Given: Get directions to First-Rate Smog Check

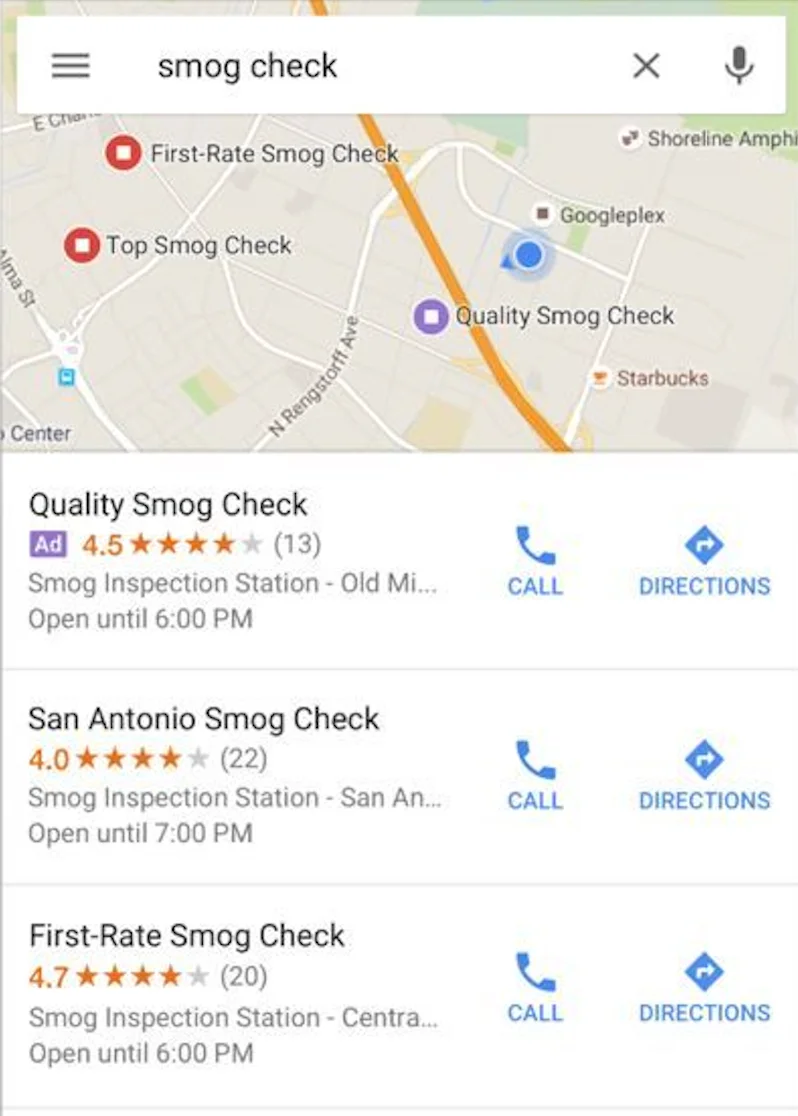Looking at the screenshot, I should [704, 988].
